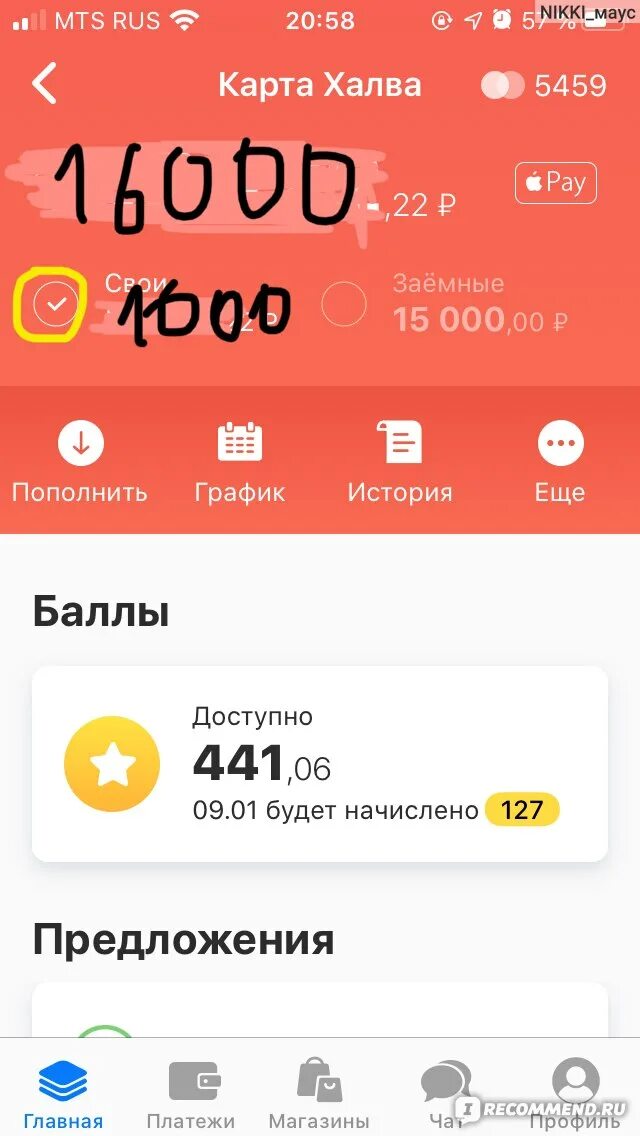640x1136 pixels.
Task: Select the Свои funds radio option
Action: click(54, 305)
